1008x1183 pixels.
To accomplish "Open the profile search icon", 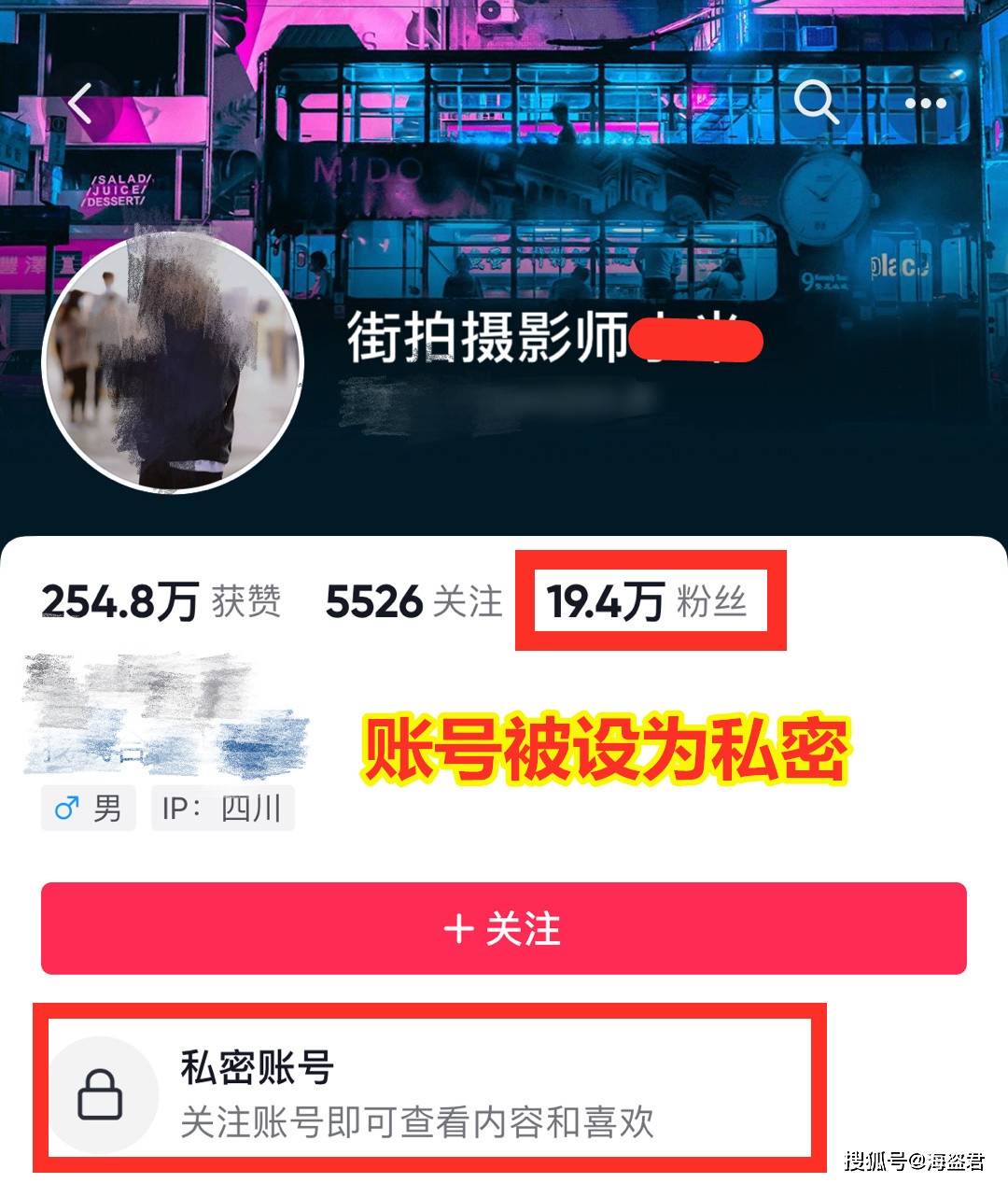I will [x=816, y=102].
